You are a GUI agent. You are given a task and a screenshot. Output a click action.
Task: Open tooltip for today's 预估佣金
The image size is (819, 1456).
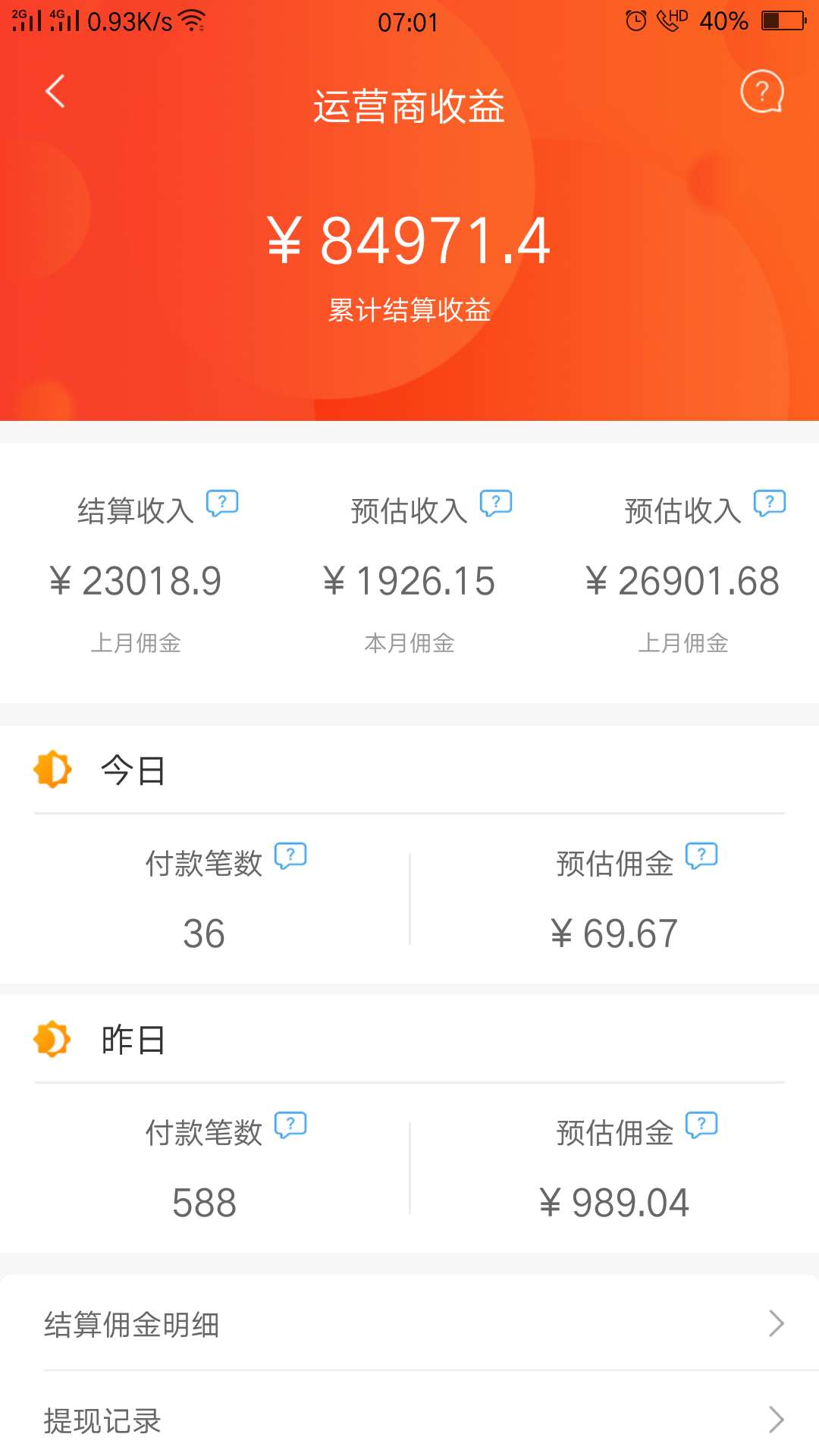click(x=701, y=856)
